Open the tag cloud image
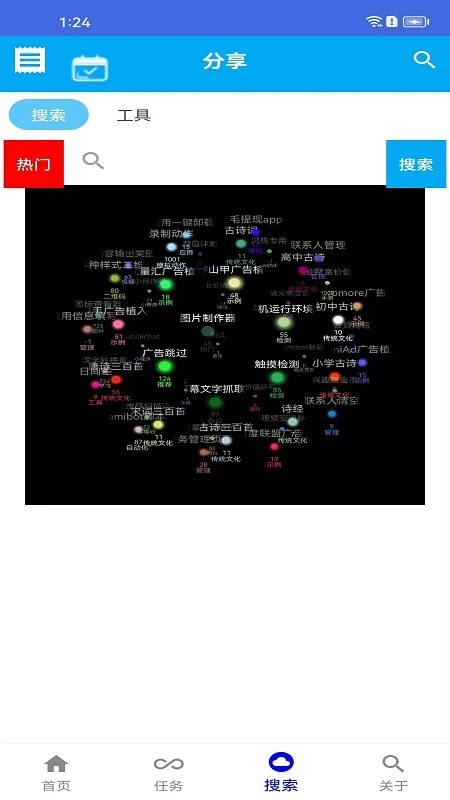Image resolution: width=450 pixels, height=800 pixels. coord(225,345)
